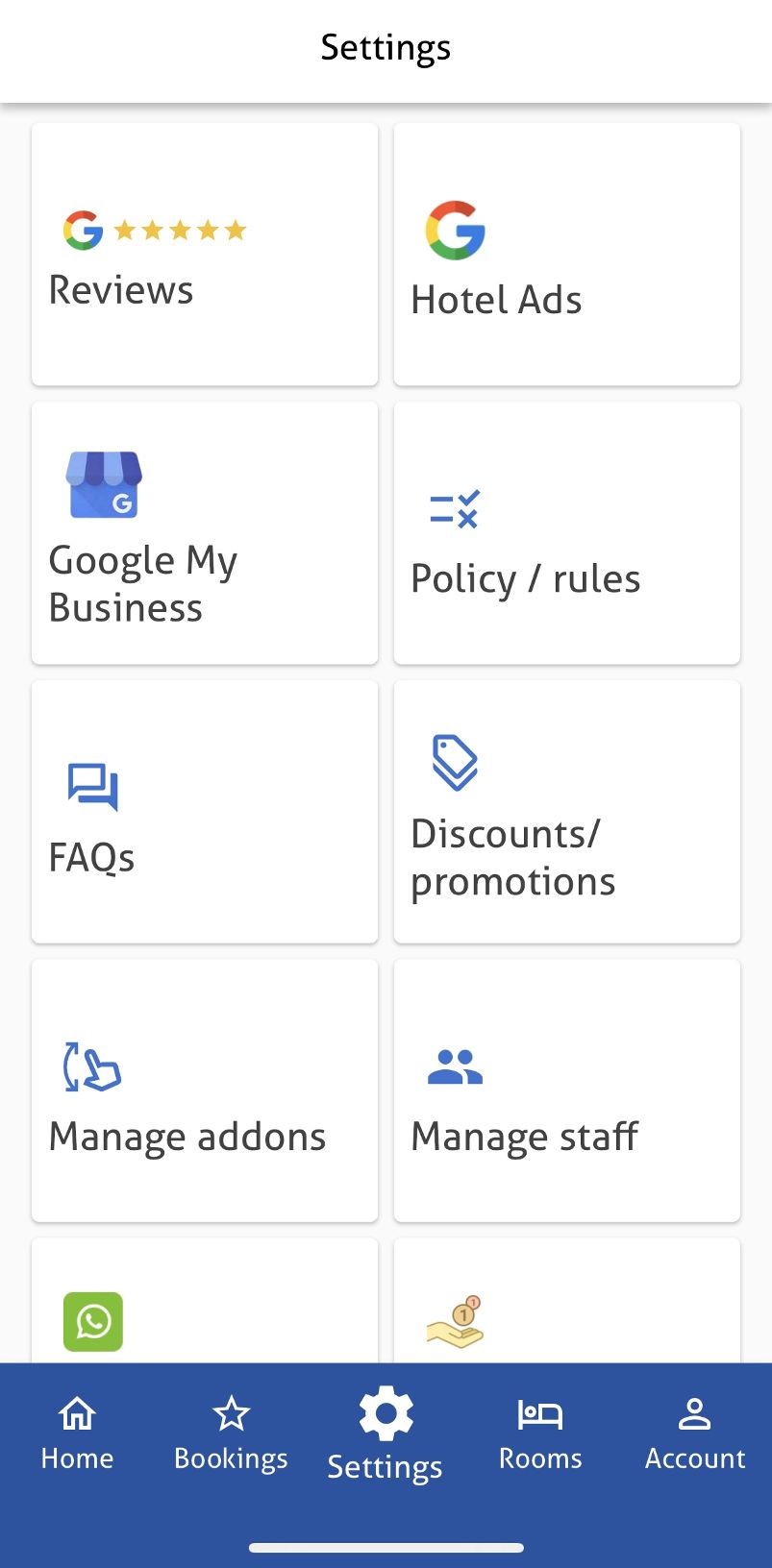Open the Hotel Ads card
Image resolution: width=772 pixels, height=1568 pixels.
coord(566,255)
